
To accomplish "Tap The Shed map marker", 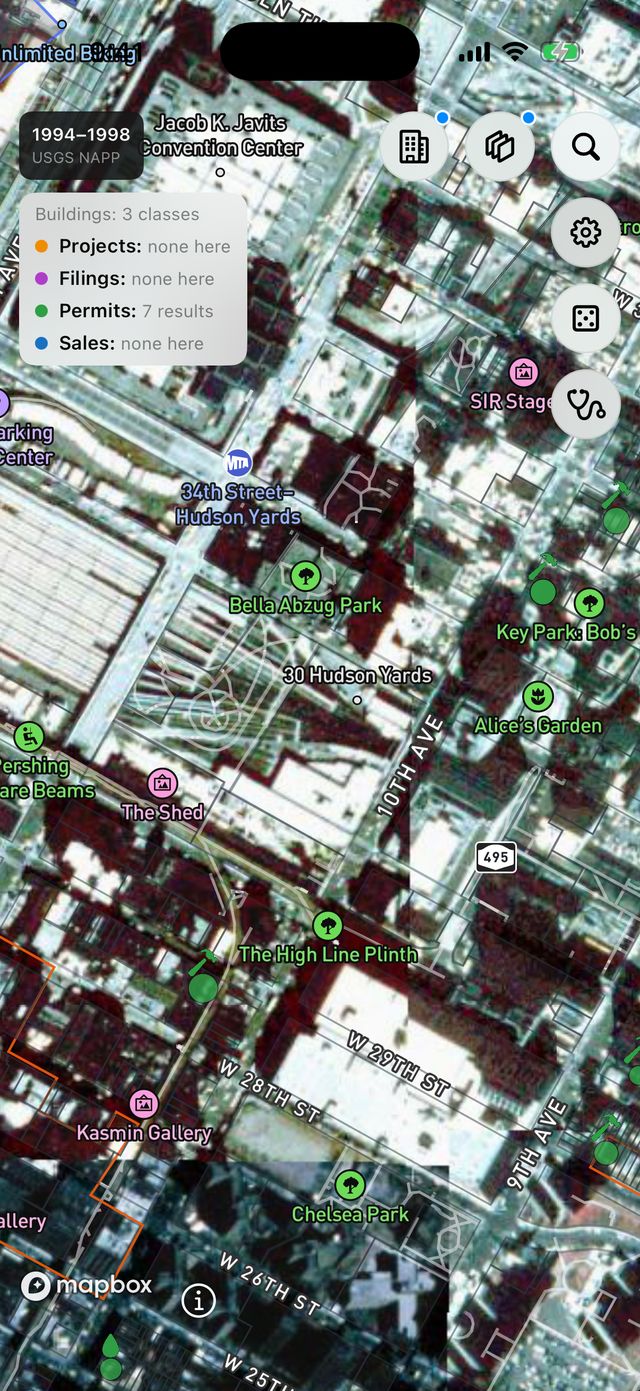I will [x=162, y=784].
